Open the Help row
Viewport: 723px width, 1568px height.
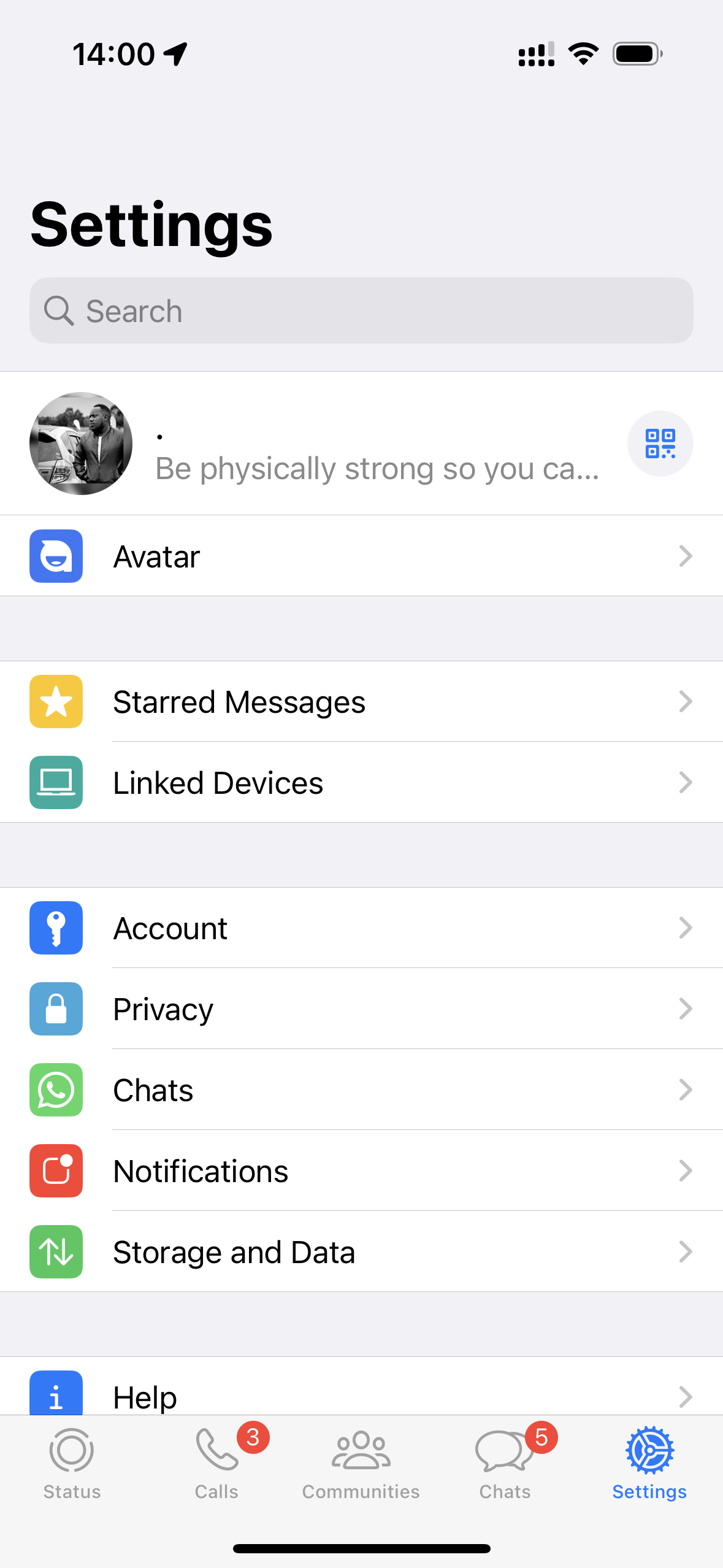[x=361, y=1386]
